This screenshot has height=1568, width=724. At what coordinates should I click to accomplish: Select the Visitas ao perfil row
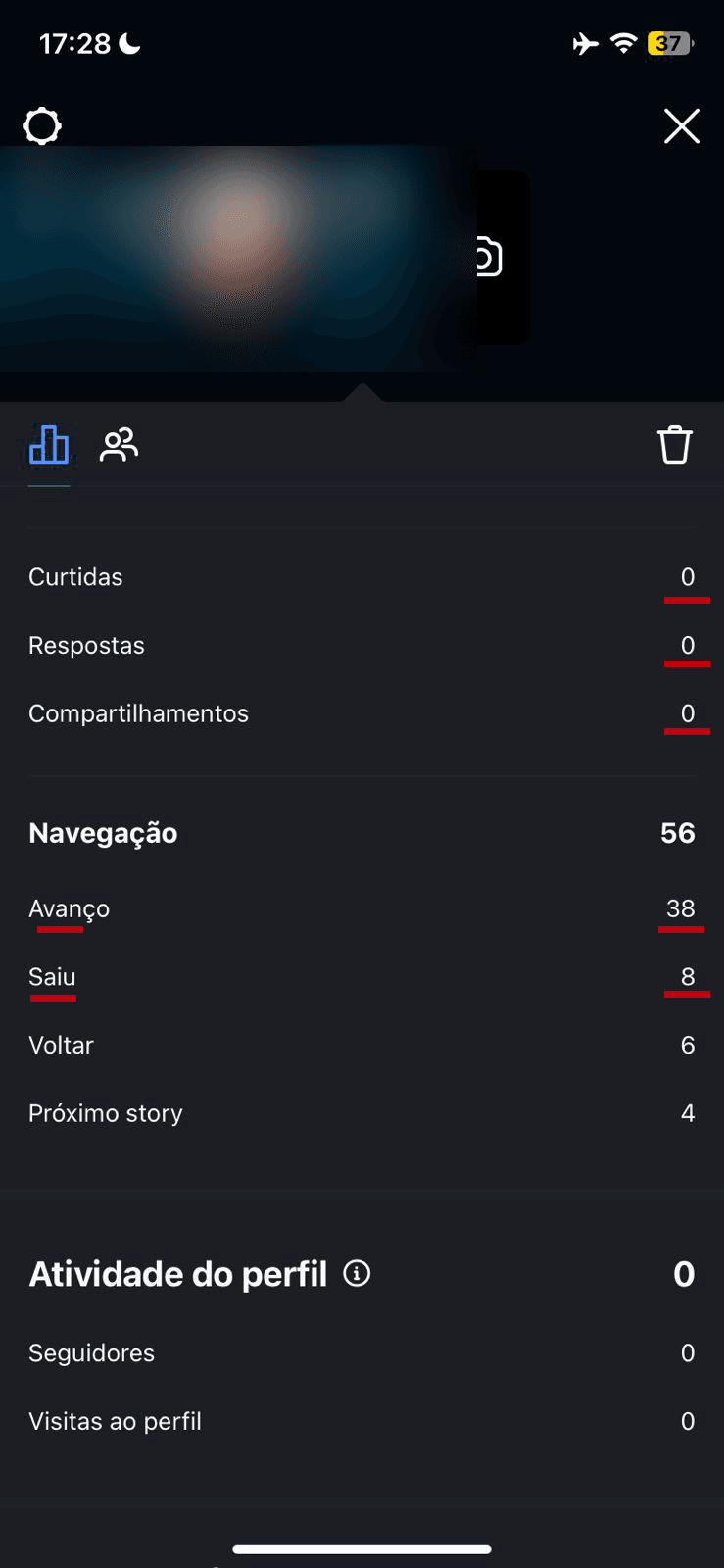point(362,1420)
